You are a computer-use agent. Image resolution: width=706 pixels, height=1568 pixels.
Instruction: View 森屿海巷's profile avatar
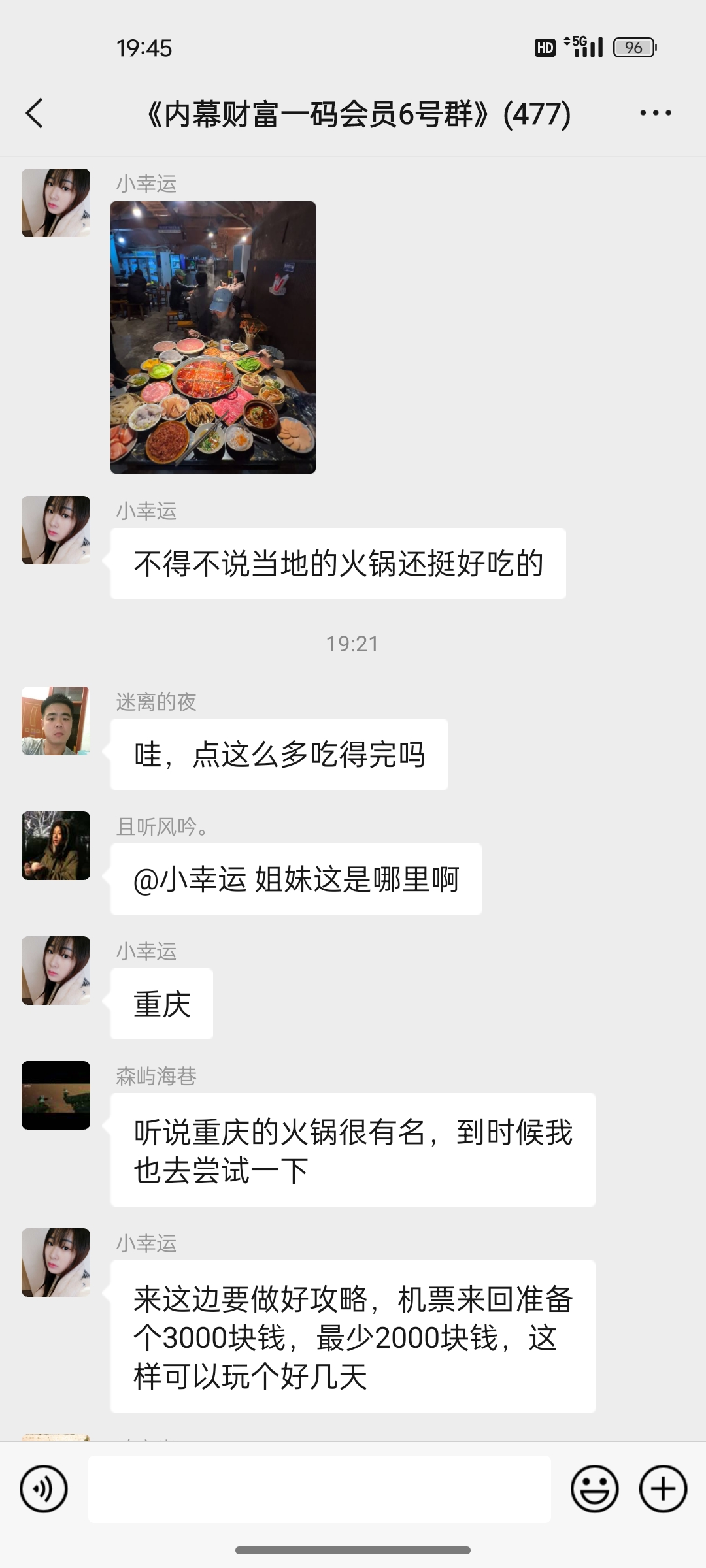tap(56, 1095)
